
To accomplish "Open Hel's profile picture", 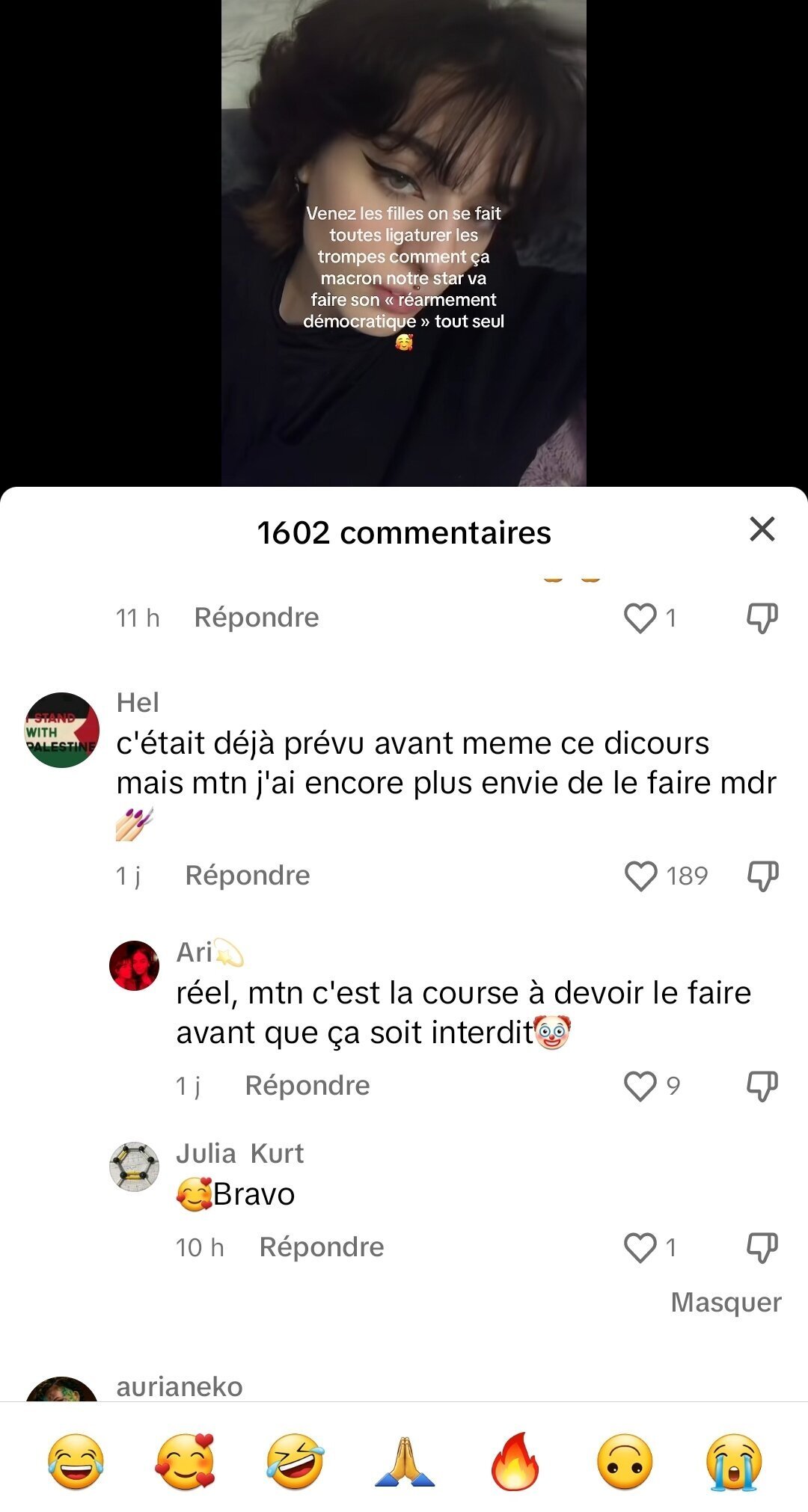I will [x=62, y=730].
